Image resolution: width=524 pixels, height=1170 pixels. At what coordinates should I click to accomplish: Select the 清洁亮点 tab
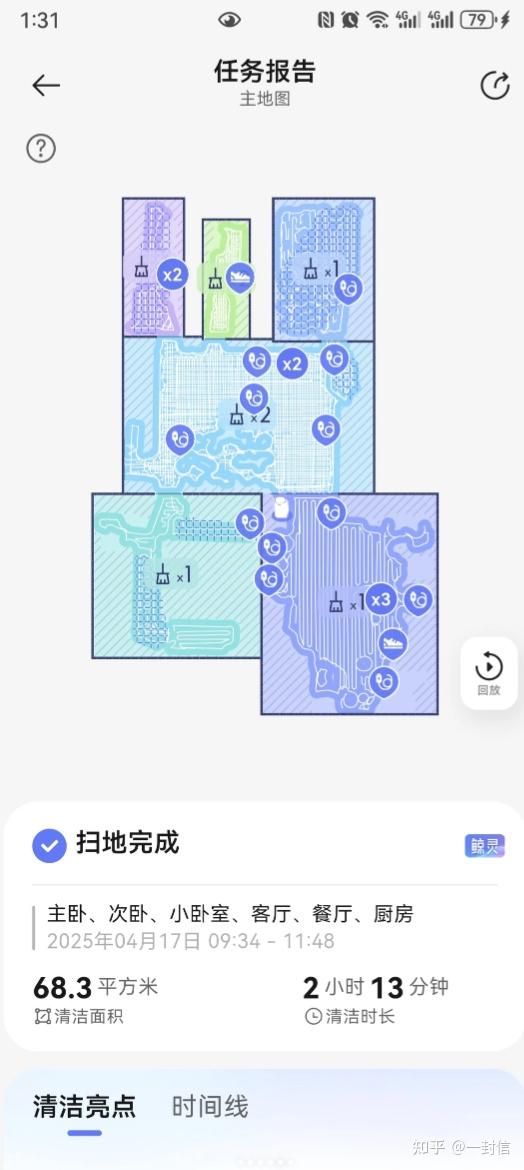click(x=84, y=1106)
